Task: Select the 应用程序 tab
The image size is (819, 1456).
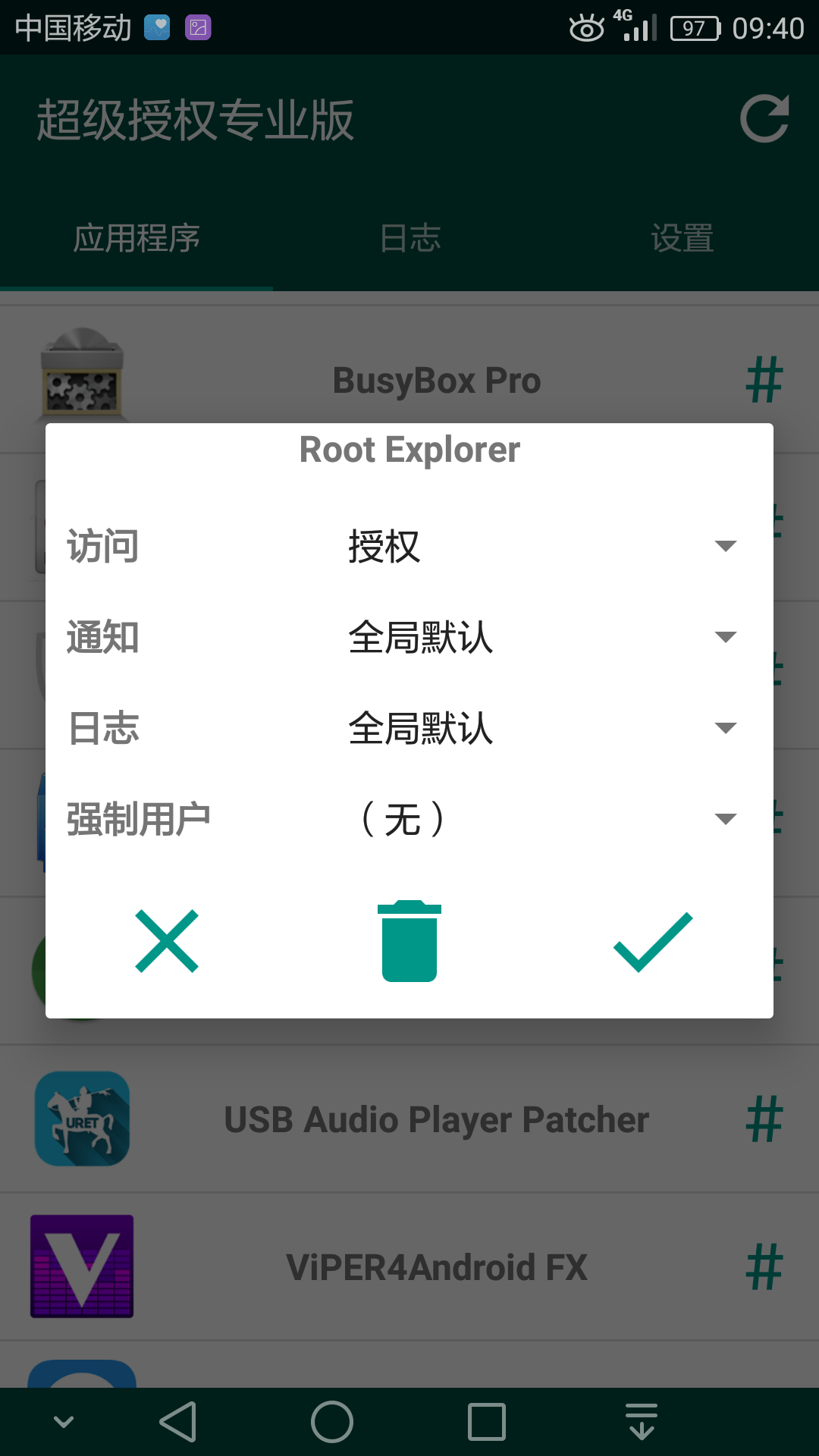Action: 136,237
